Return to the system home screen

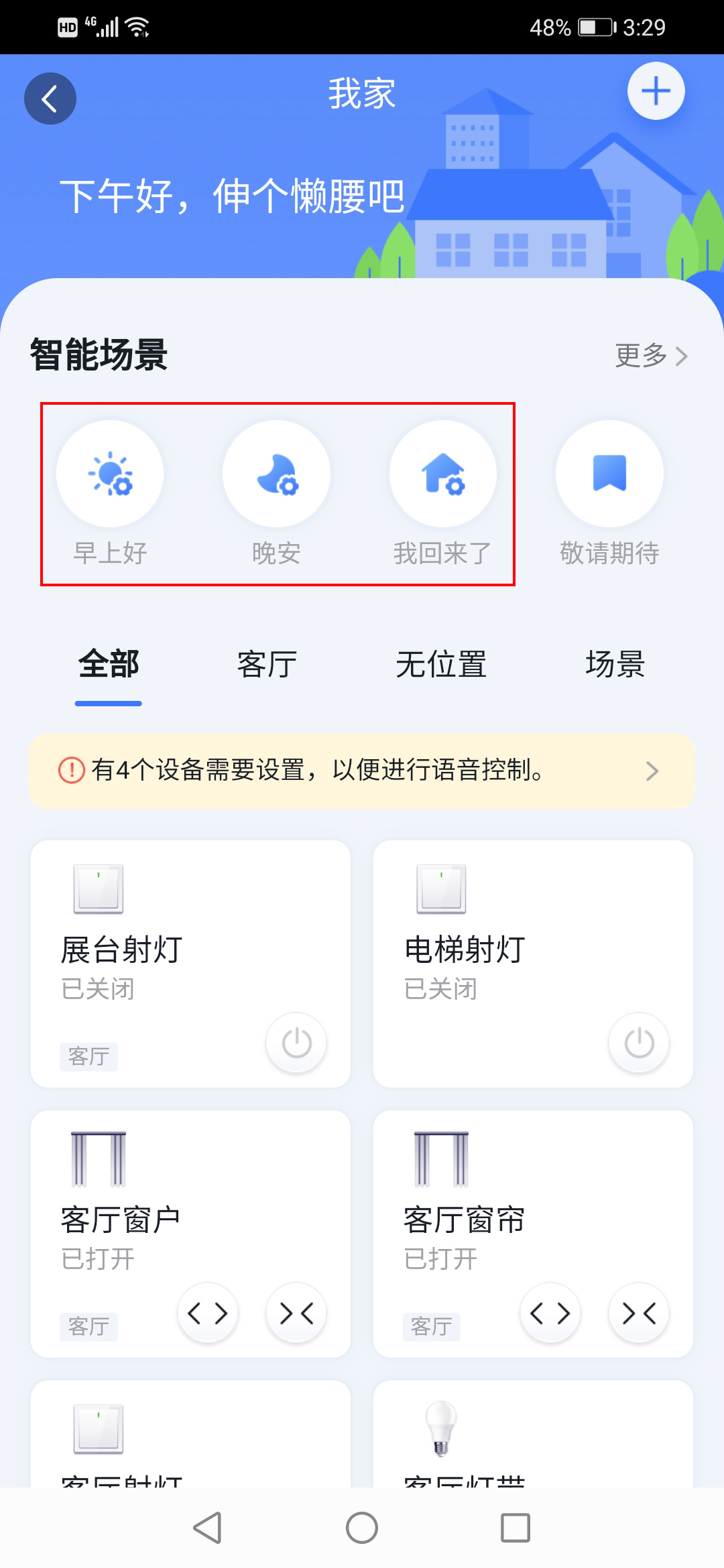(362, 1528)
